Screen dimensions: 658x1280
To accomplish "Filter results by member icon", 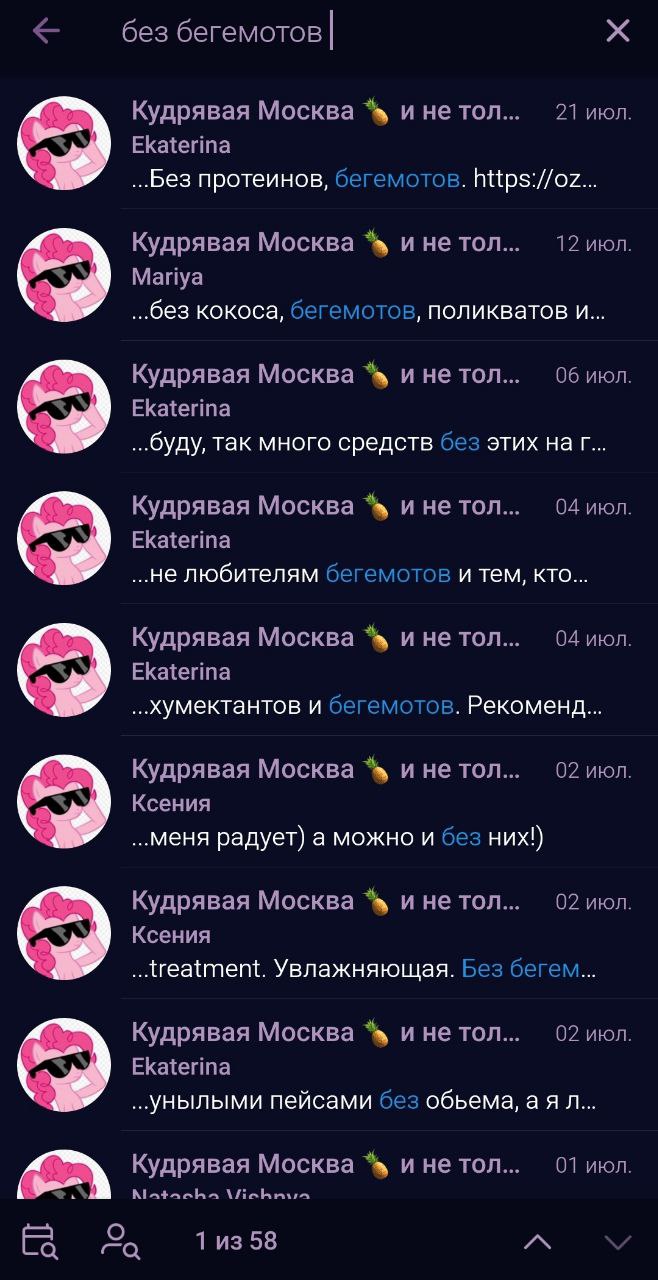I will tap(120, 1241).
